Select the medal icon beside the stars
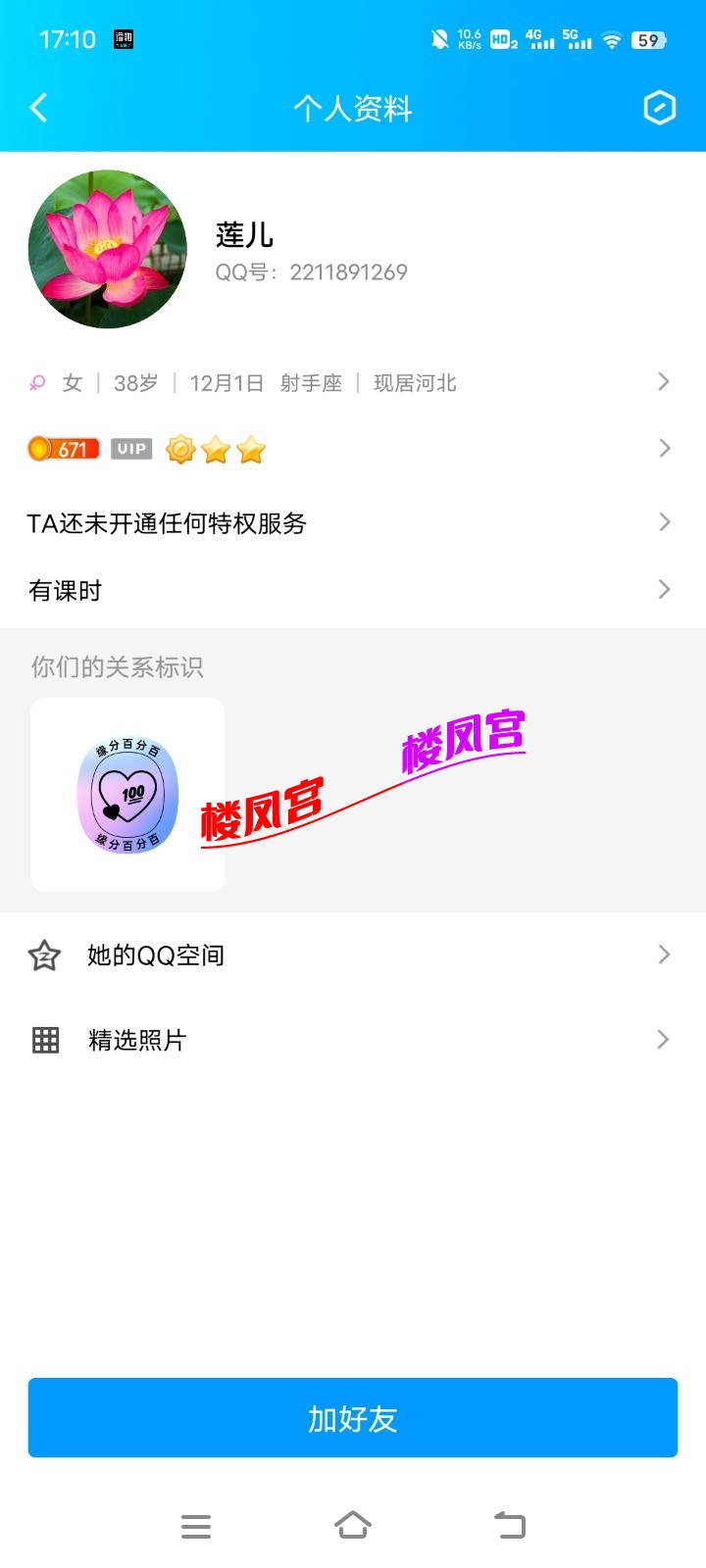Viewport: 706px width, 1568px height. click(179, 449)
